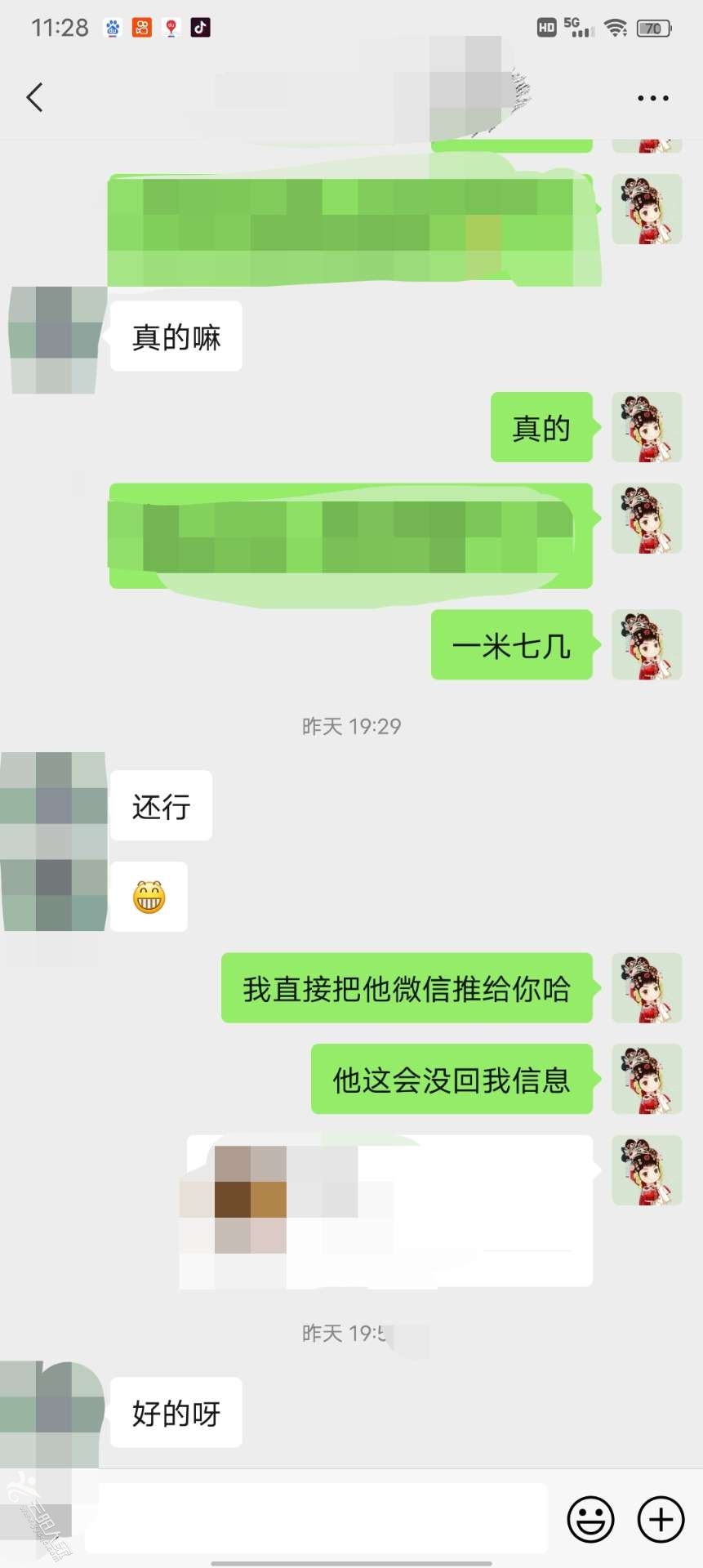The height and width of the screenshot is (1568, 703).
Task: Open the shared contact card
Action: pyautogui.click(x=389, y=1210)
